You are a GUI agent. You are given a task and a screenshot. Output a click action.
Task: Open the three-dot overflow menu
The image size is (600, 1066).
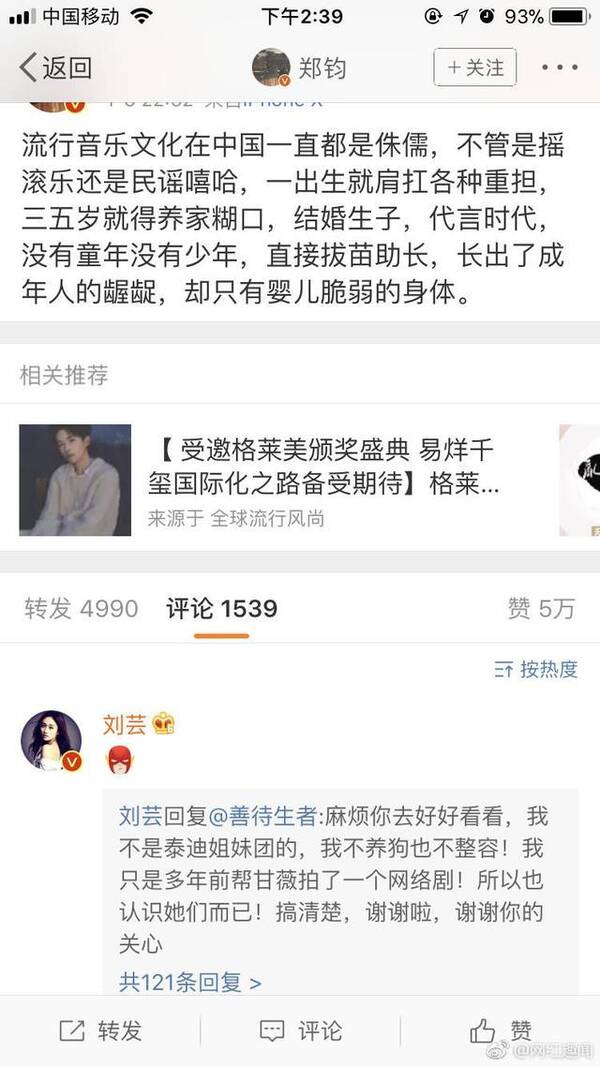pyautogui.click(x=559, y=68)
